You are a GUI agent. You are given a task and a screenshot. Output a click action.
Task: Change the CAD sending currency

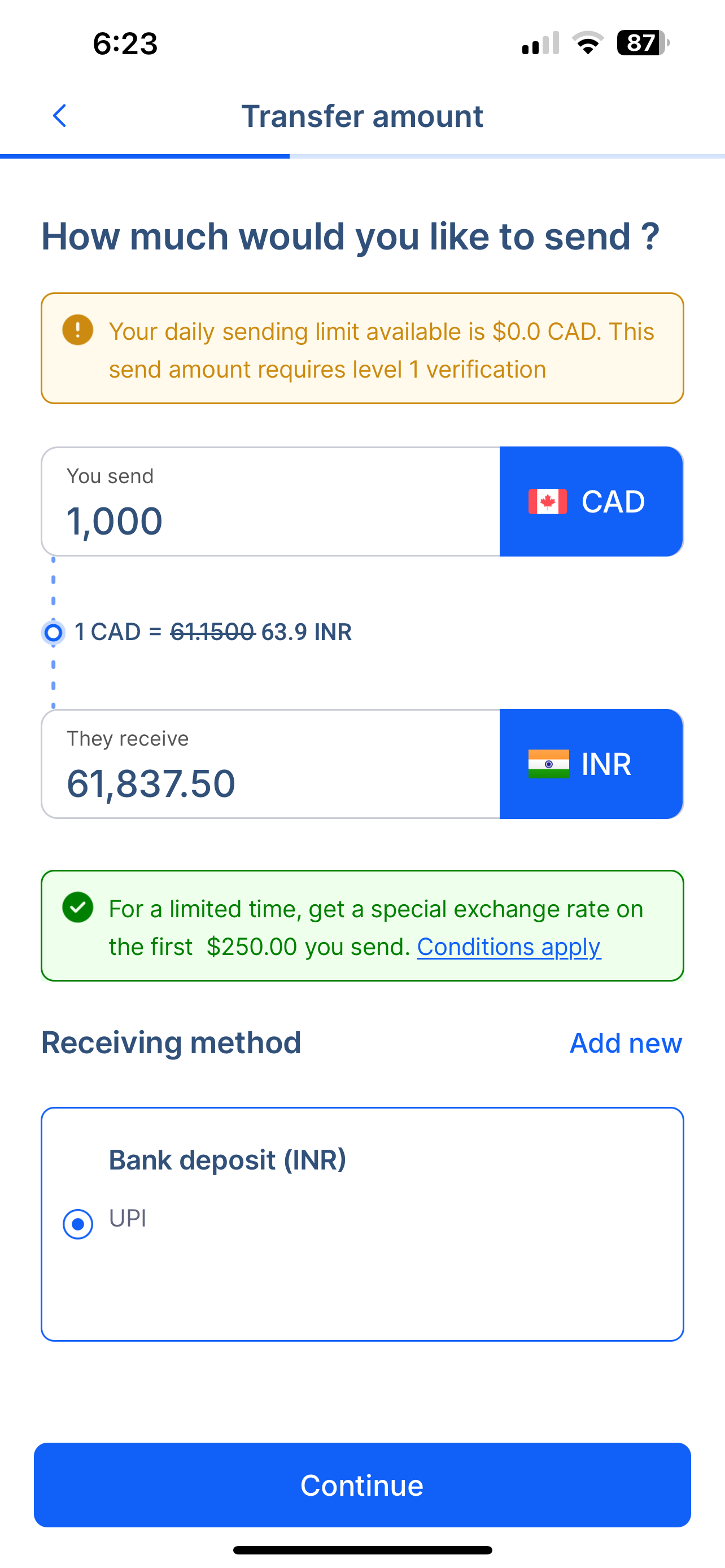pos(591,502)
